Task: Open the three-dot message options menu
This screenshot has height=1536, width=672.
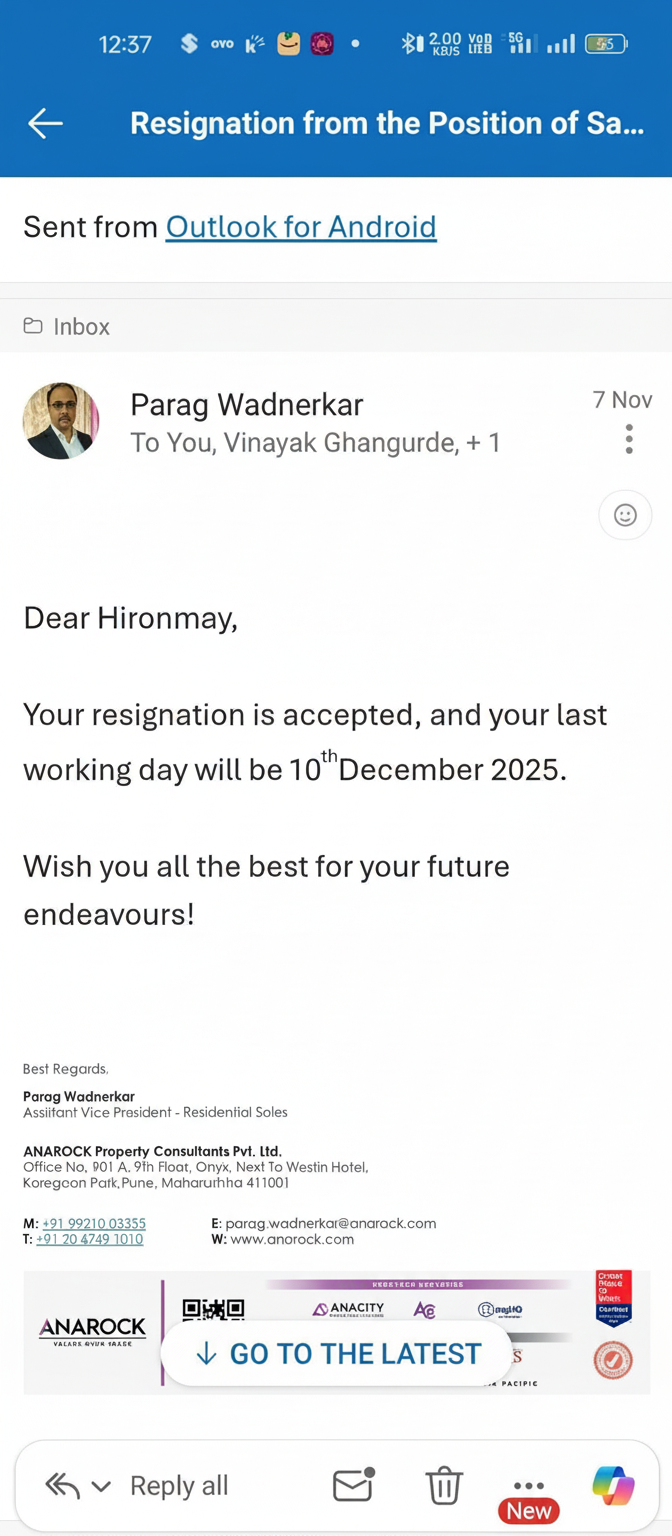Action: click(628, 439)
